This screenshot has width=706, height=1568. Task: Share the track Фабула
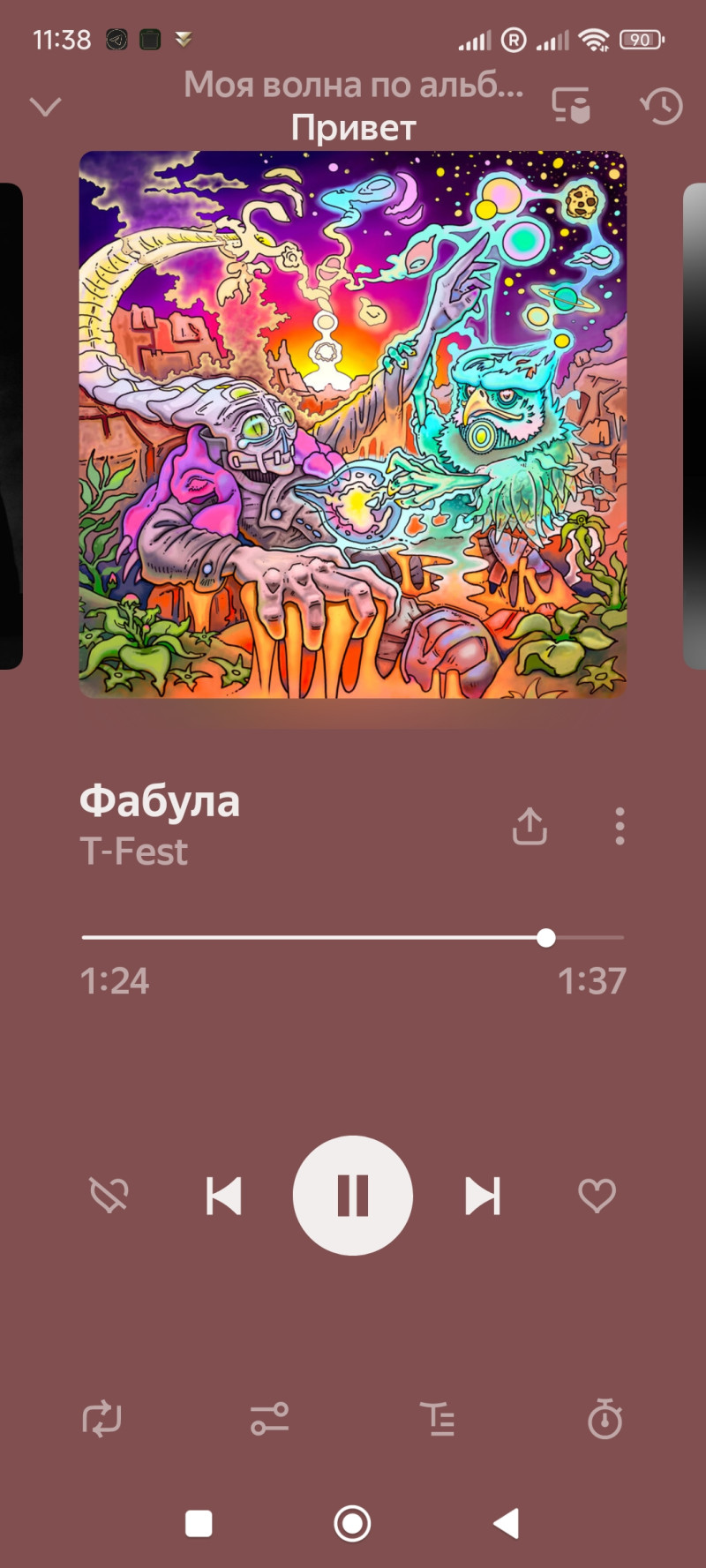(x=529, y=826)
